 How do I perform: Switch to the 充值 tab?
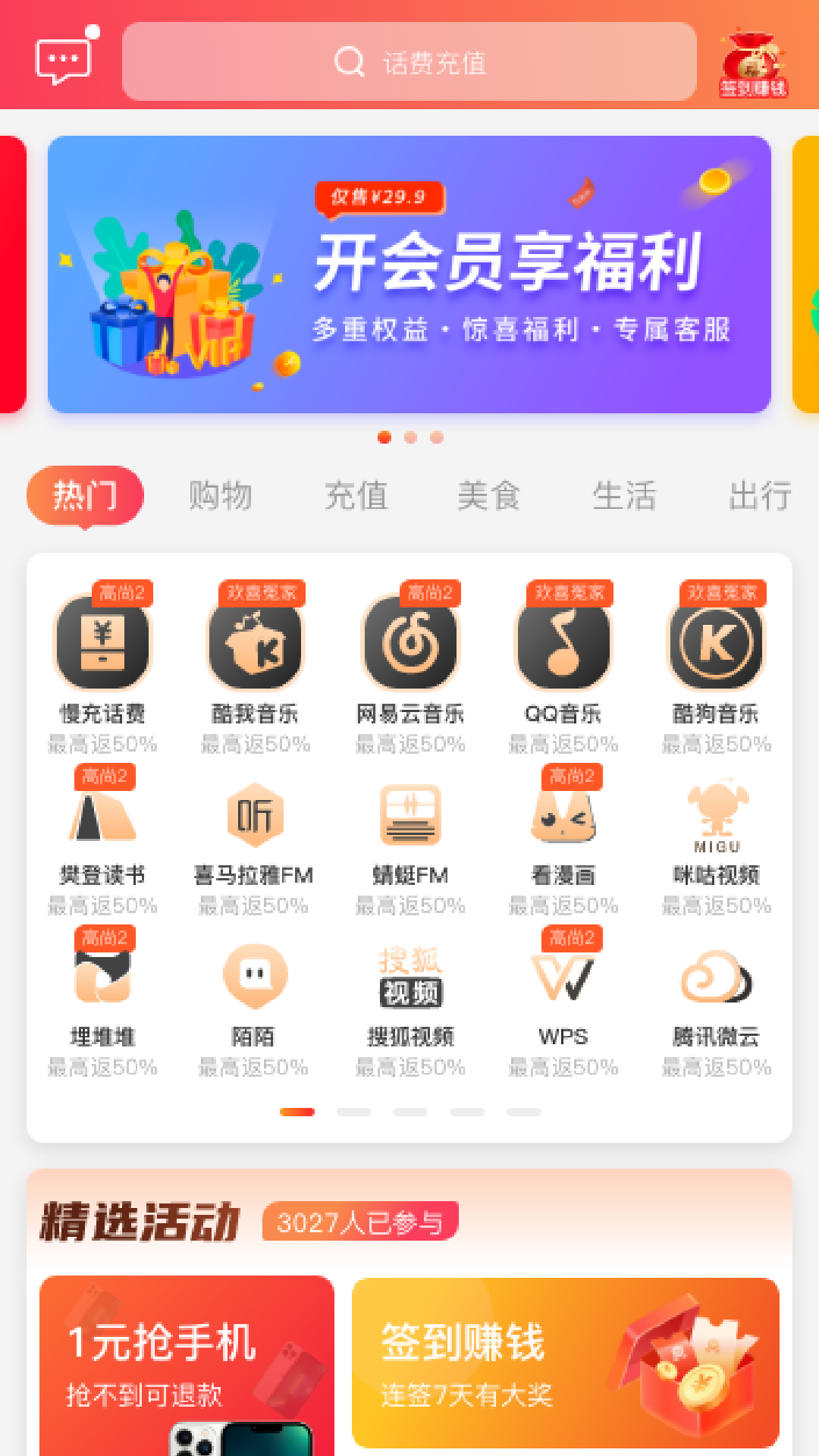pyautogui.click(x=356, y=496)
